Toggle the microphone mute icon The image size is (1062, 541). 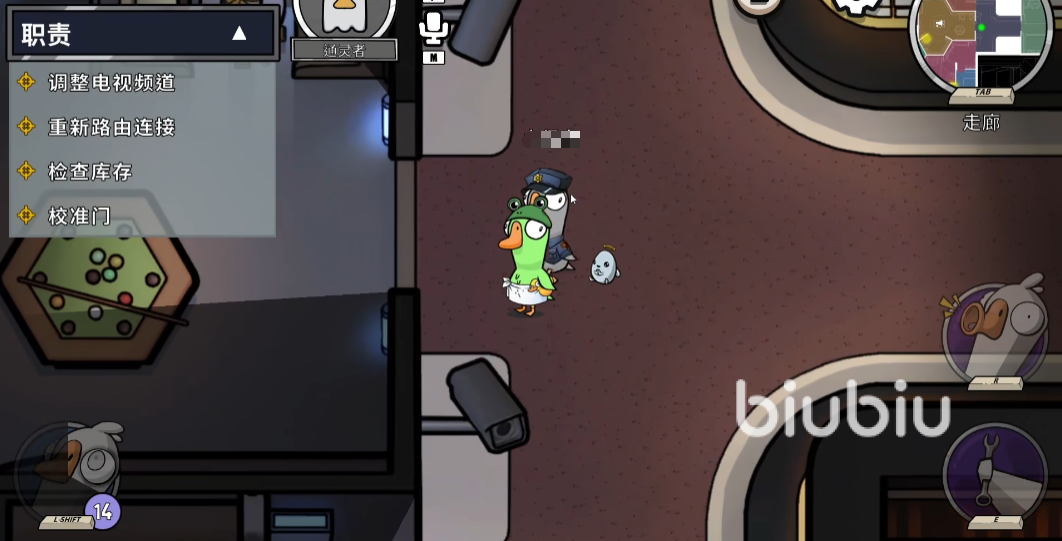coord(433,29)
